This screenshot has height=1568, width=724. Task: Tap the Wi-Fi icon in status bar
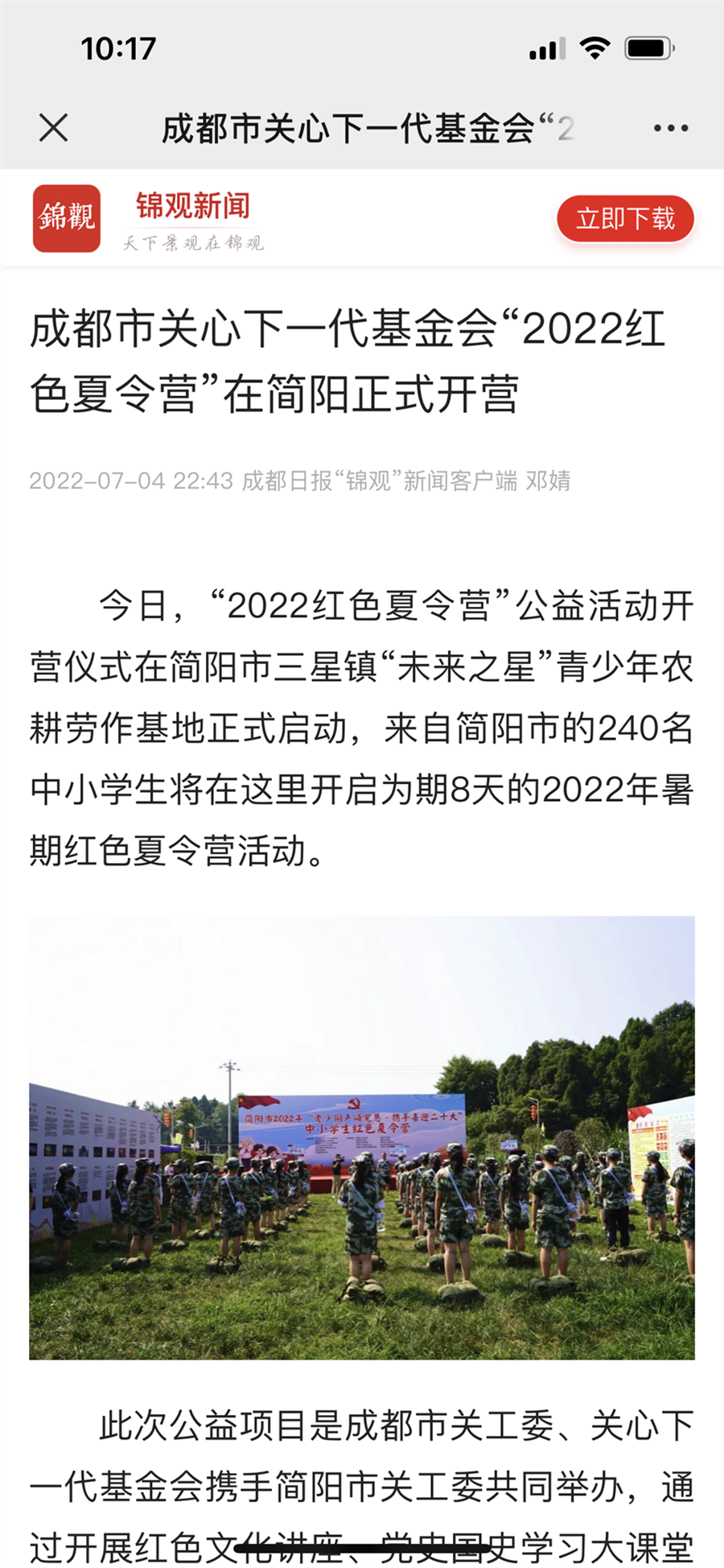pyautogui.click(x=593, y=48)
